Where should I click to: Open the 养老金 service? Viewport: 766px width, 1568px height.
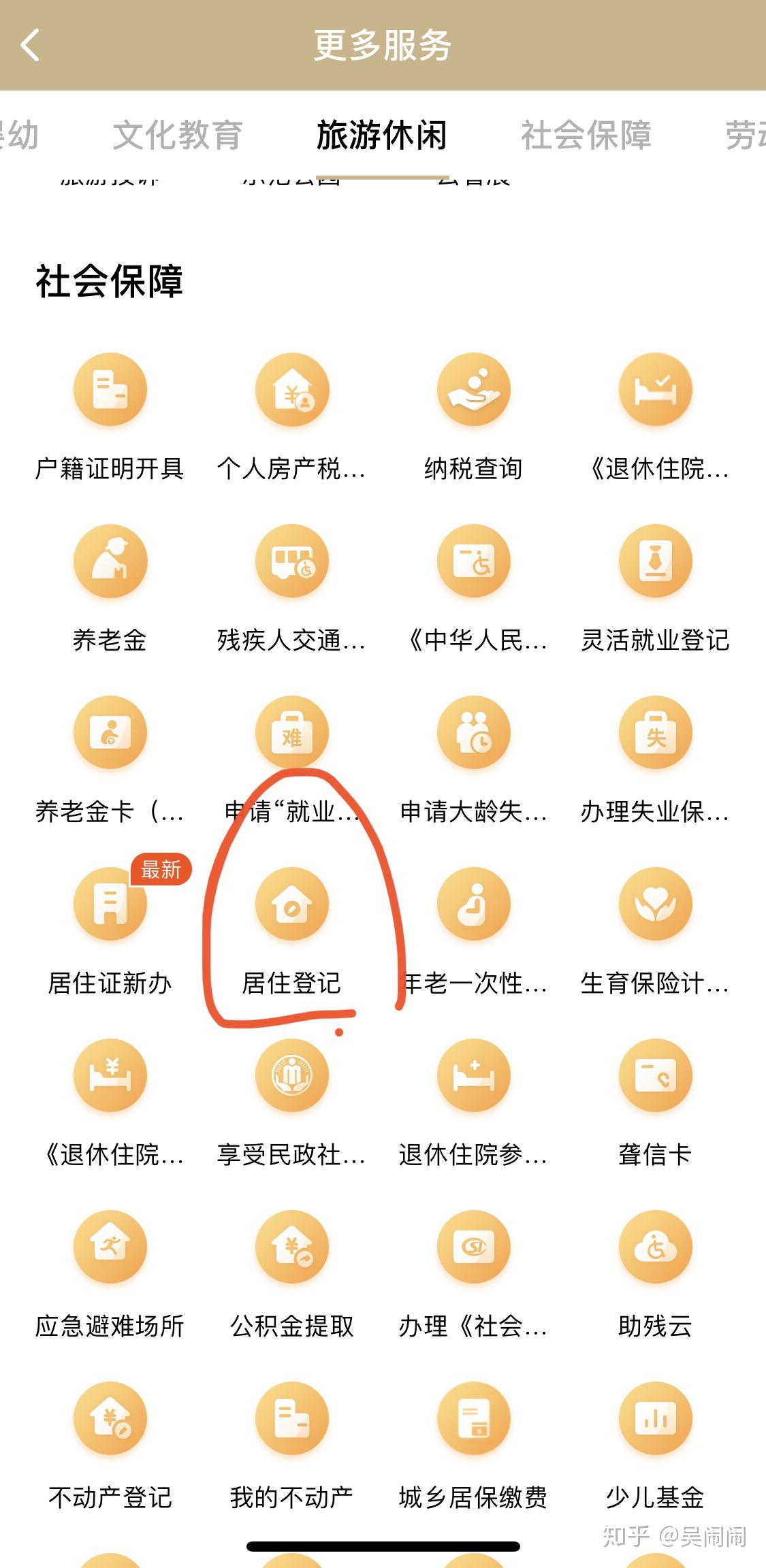pos(110,561)
